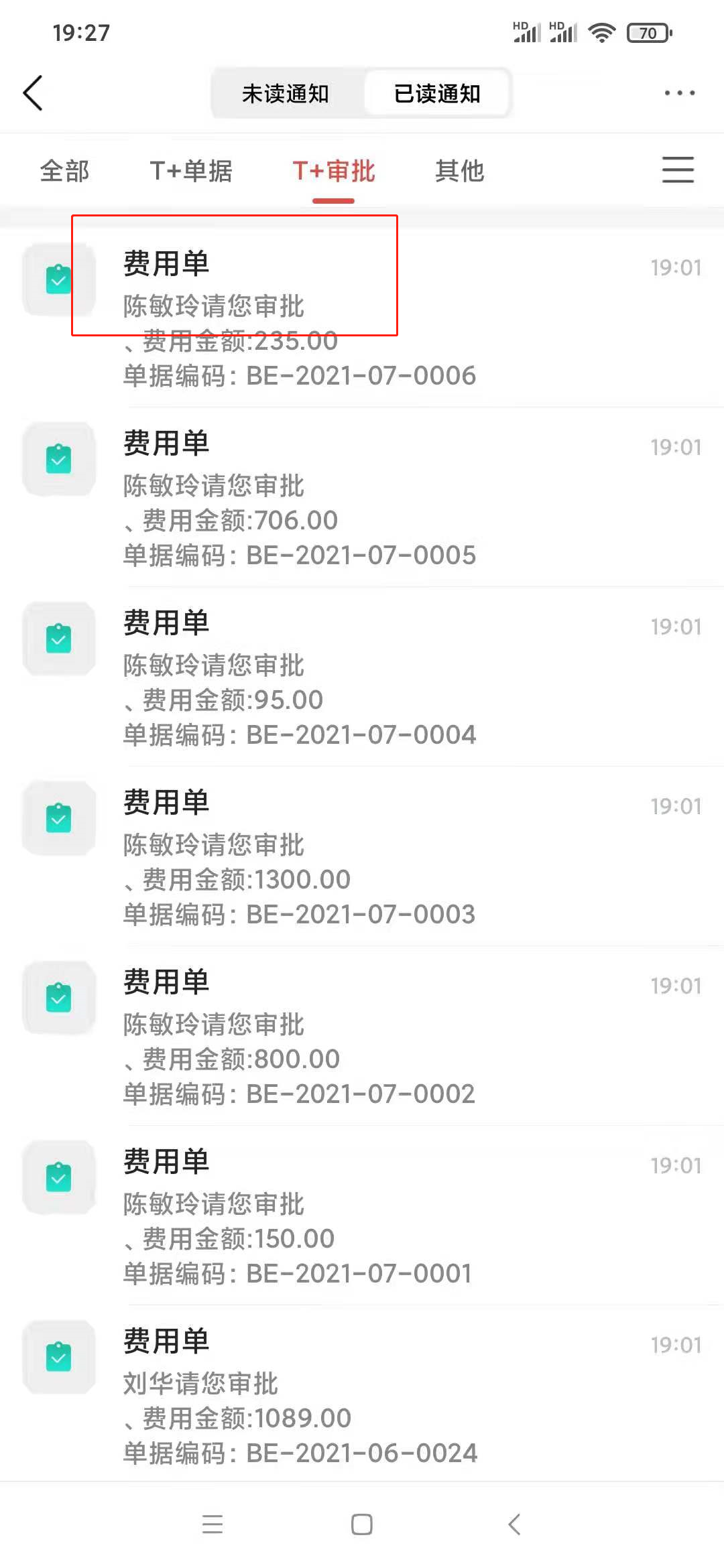The width and height of the screenshot is (724, 1568).
Task: Open 刘华's expense notice BE-2021-06-0024
Action: coord(362,1394)
